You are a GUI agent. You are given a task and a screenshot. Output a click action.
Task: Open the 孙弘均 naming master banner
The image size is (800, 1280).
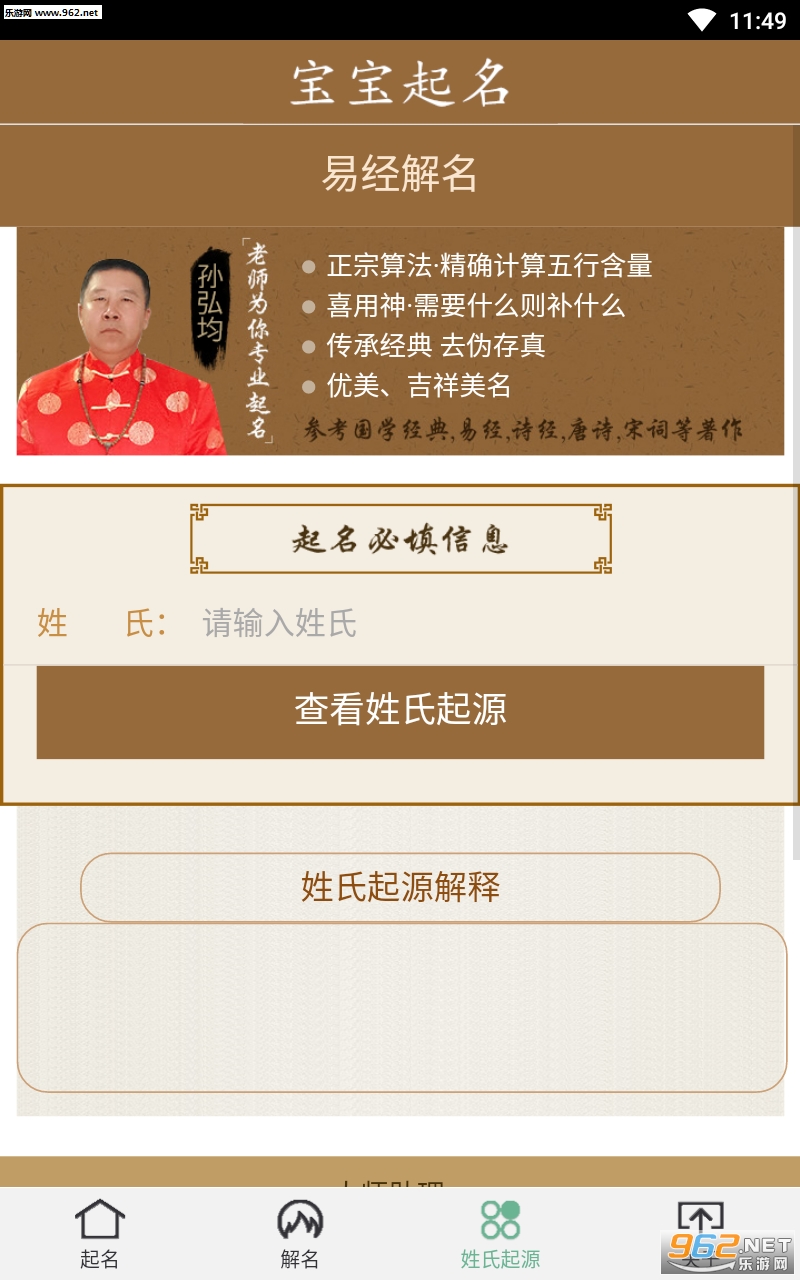400,341
